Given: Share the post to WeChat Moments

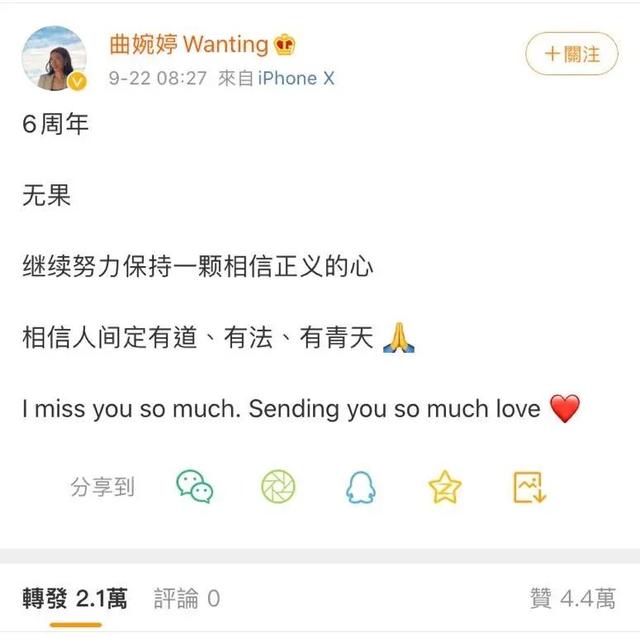Looking at the screenshot, I should (x=278, y=487).
